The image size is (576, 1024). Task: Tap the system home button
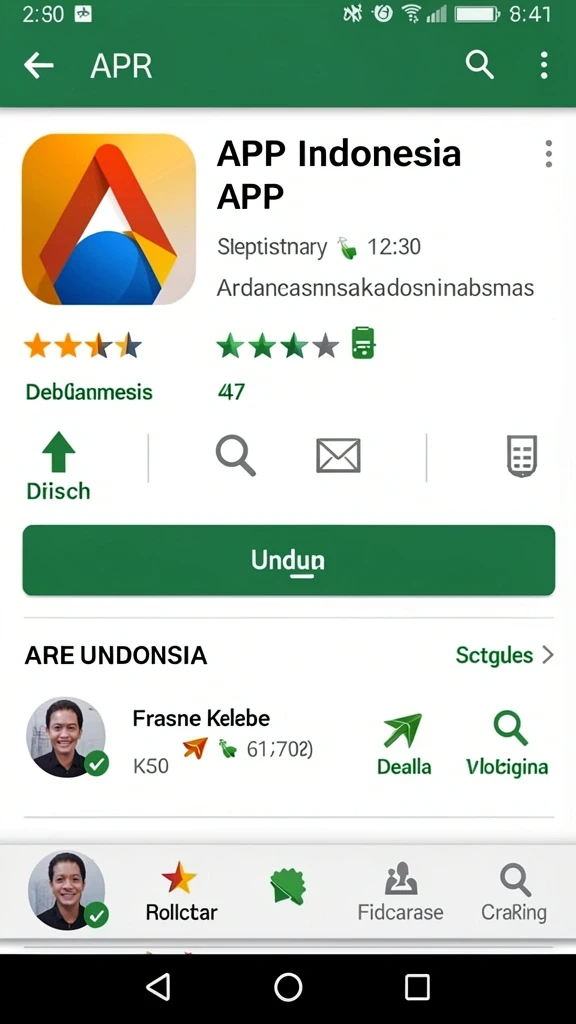[x=288, y=987]
